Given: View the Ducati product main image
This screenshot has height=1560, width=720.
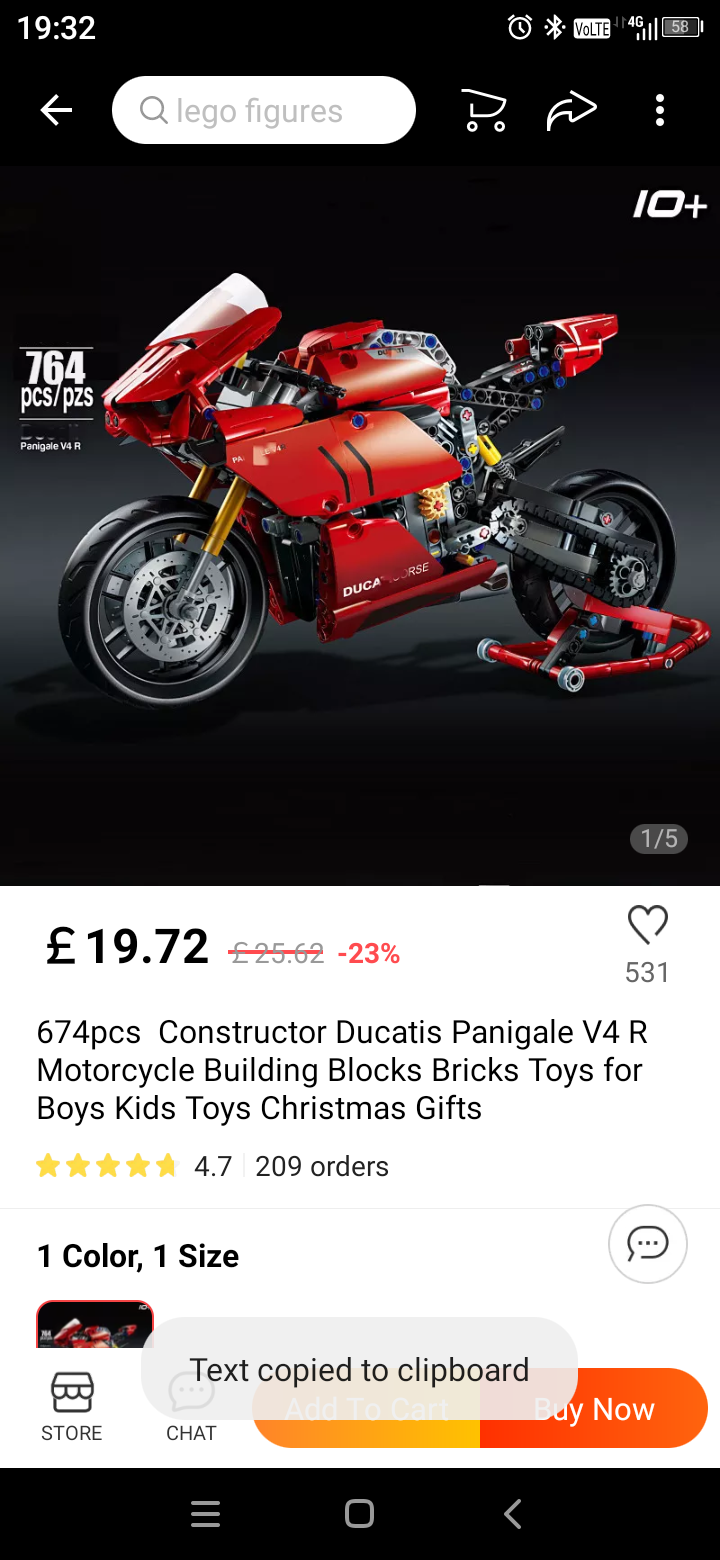Looking at the screenshot, I should (360, 520).
